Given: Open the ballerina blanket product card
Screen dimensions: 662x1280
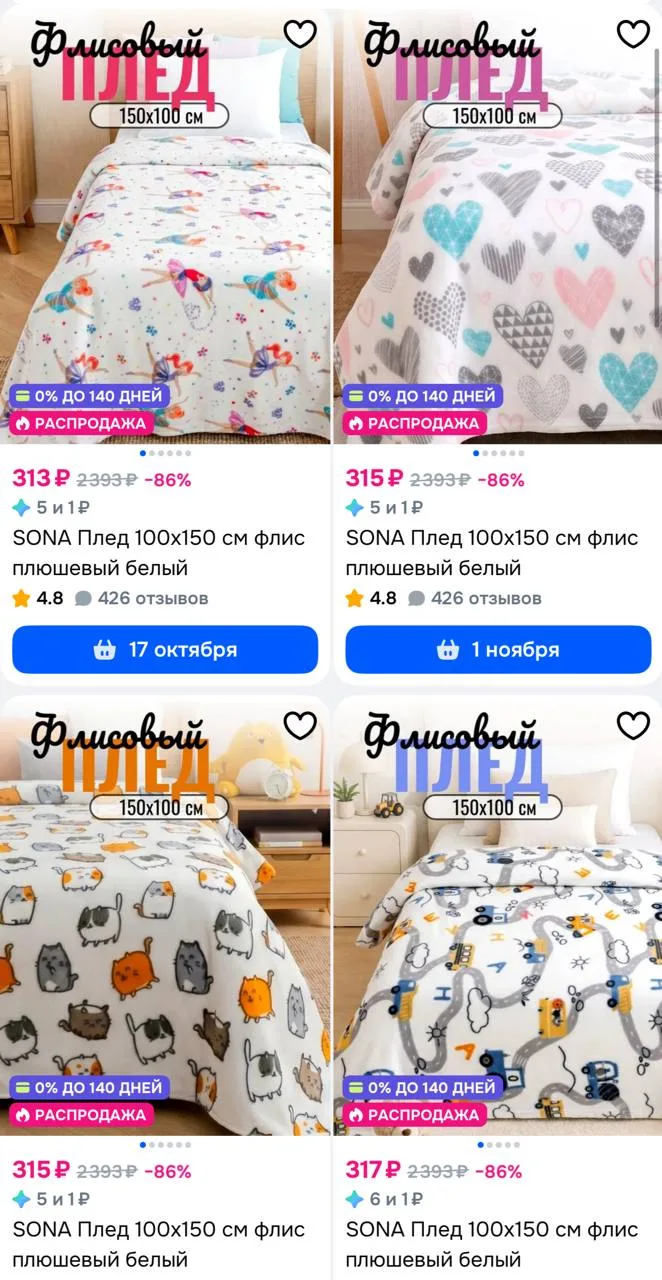Looking at the screenshot, I should pos(165,227).
